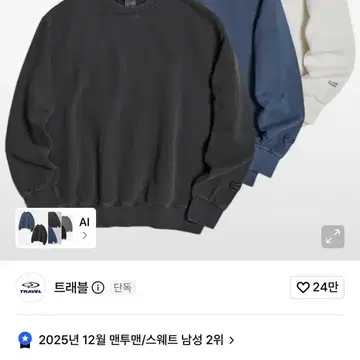Expand the product image to fullscreen
Image resolution: width=360 pixels, height=360 pixels.
click(333, 236)
